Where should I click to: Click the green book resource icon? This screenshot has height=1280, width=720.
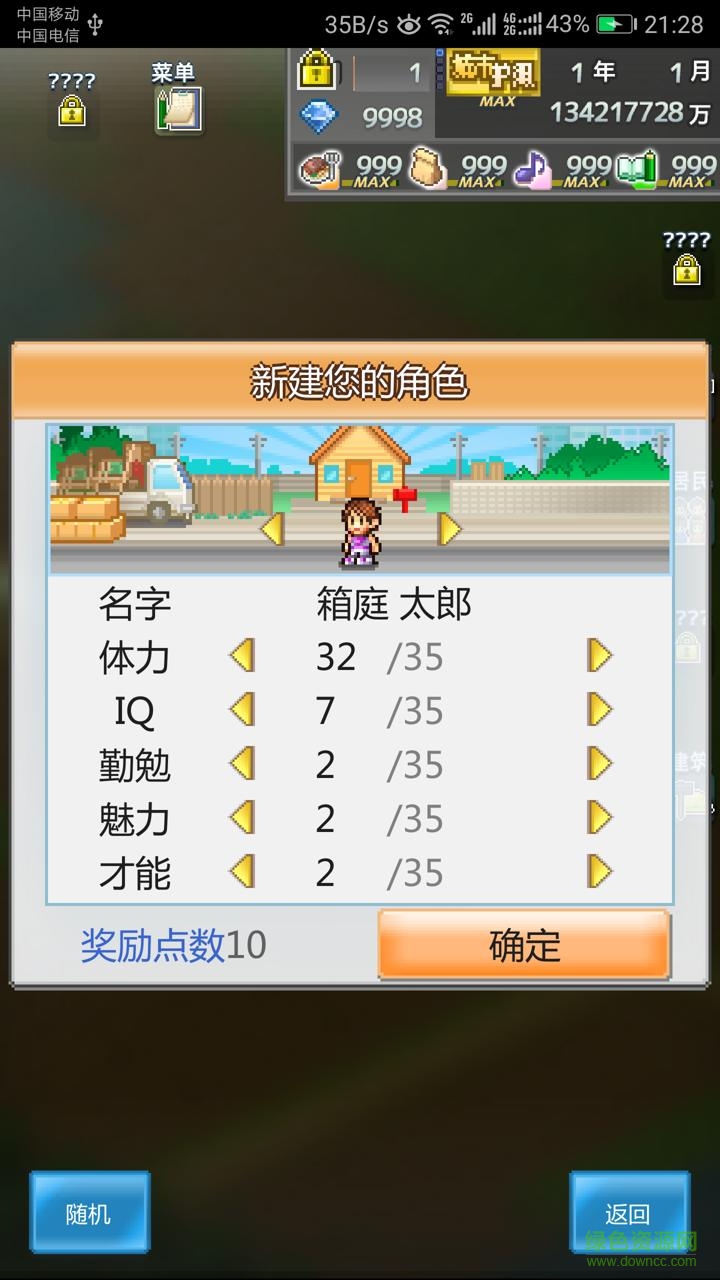[x=636, y=168]
